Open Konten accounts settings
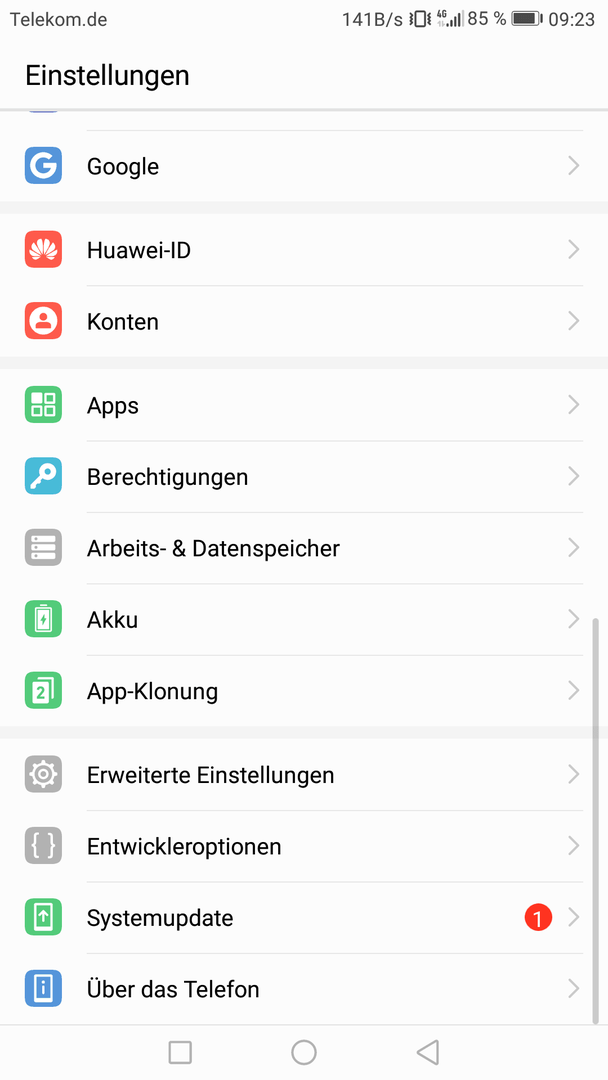This screenshot has height=1080, width=608. (x=304, y=322)
